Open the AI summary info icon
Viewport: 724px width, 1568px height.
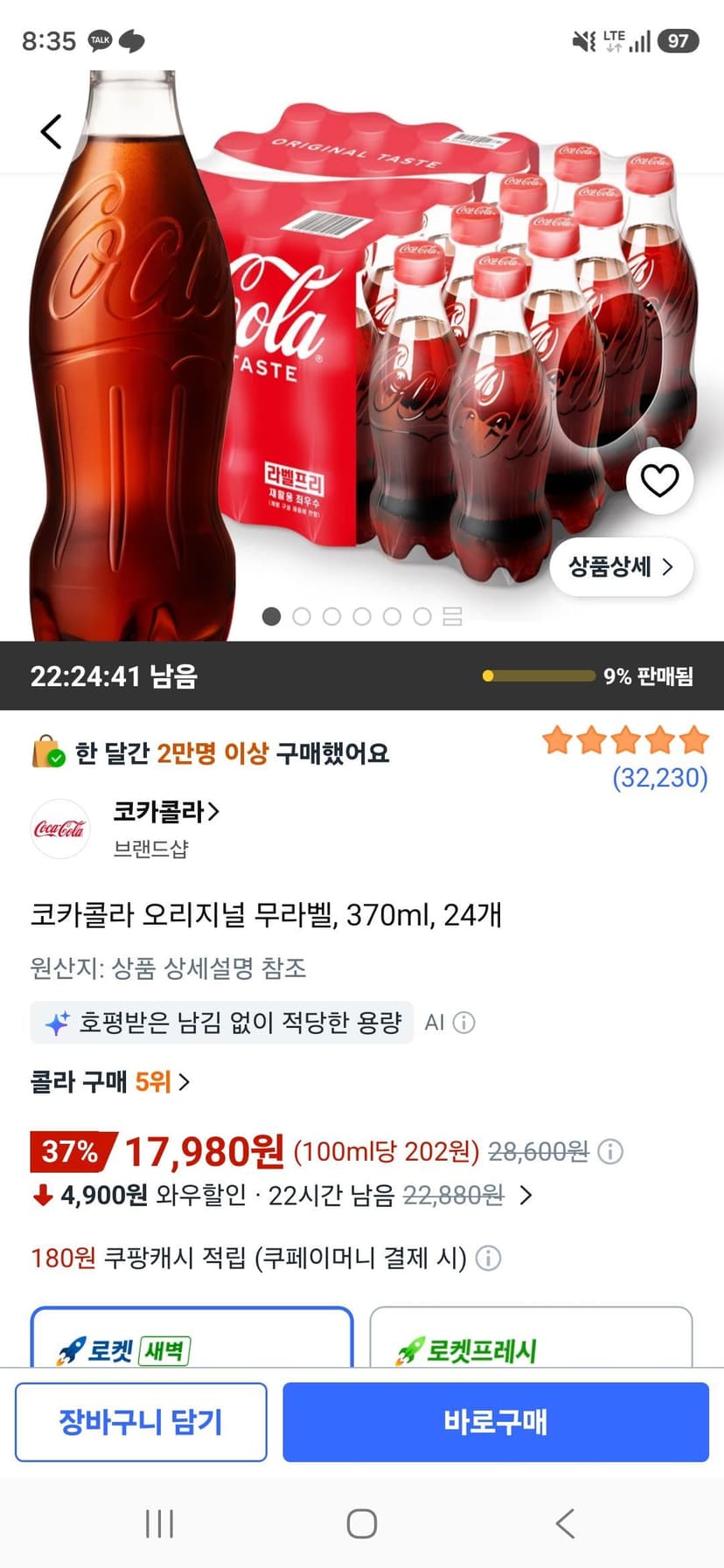(464, 1023)
